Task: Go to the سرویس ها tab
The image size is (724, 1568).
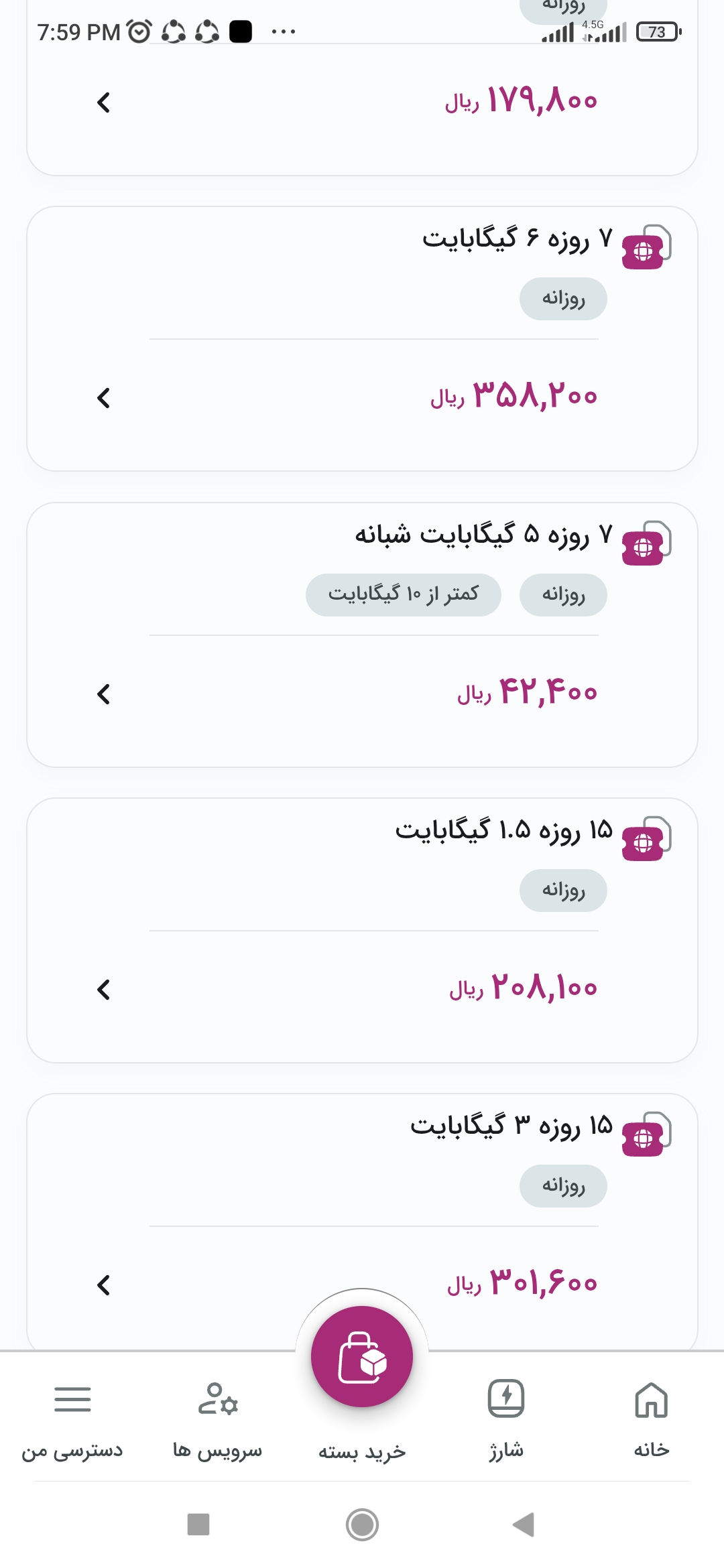Action: (217, 1417)
